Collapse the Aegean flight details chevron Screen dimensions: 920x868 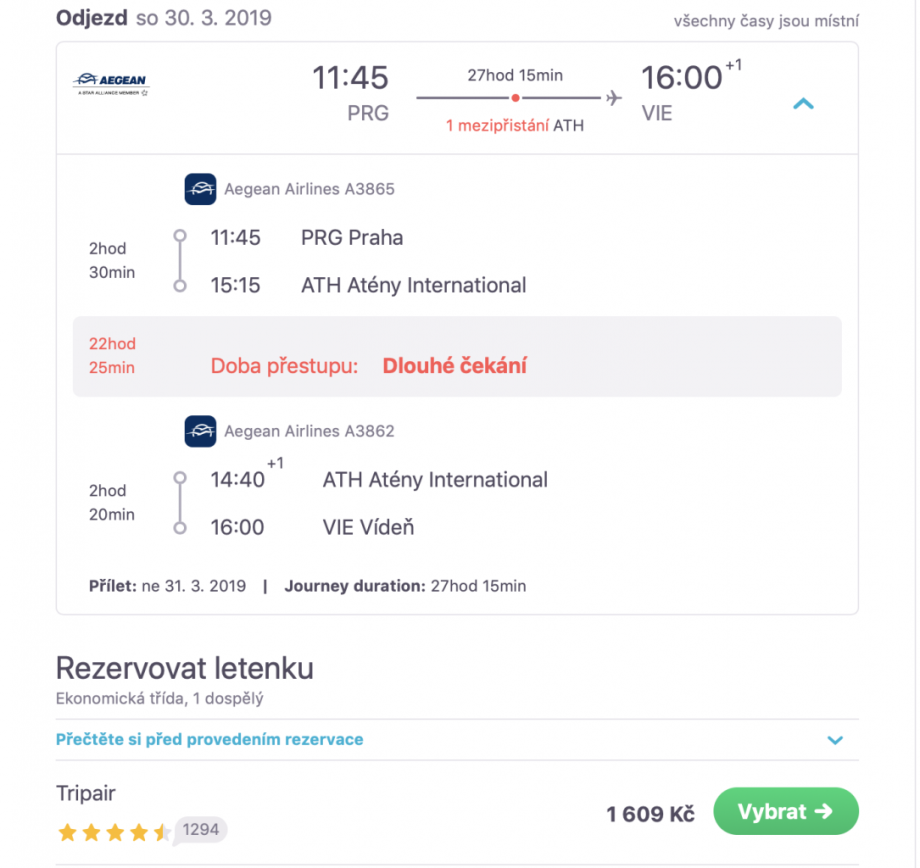[803, 103]
